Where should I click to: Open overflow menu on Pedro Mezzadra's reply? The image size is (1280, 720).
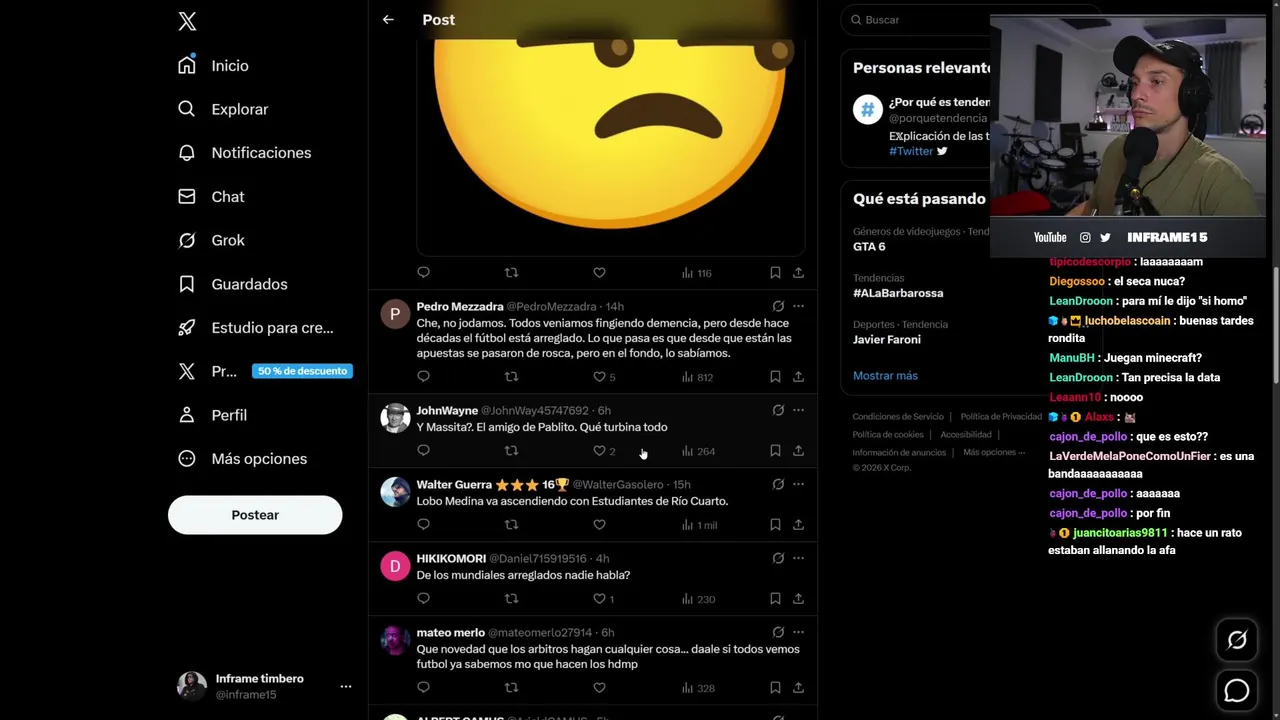pos(798,306)
